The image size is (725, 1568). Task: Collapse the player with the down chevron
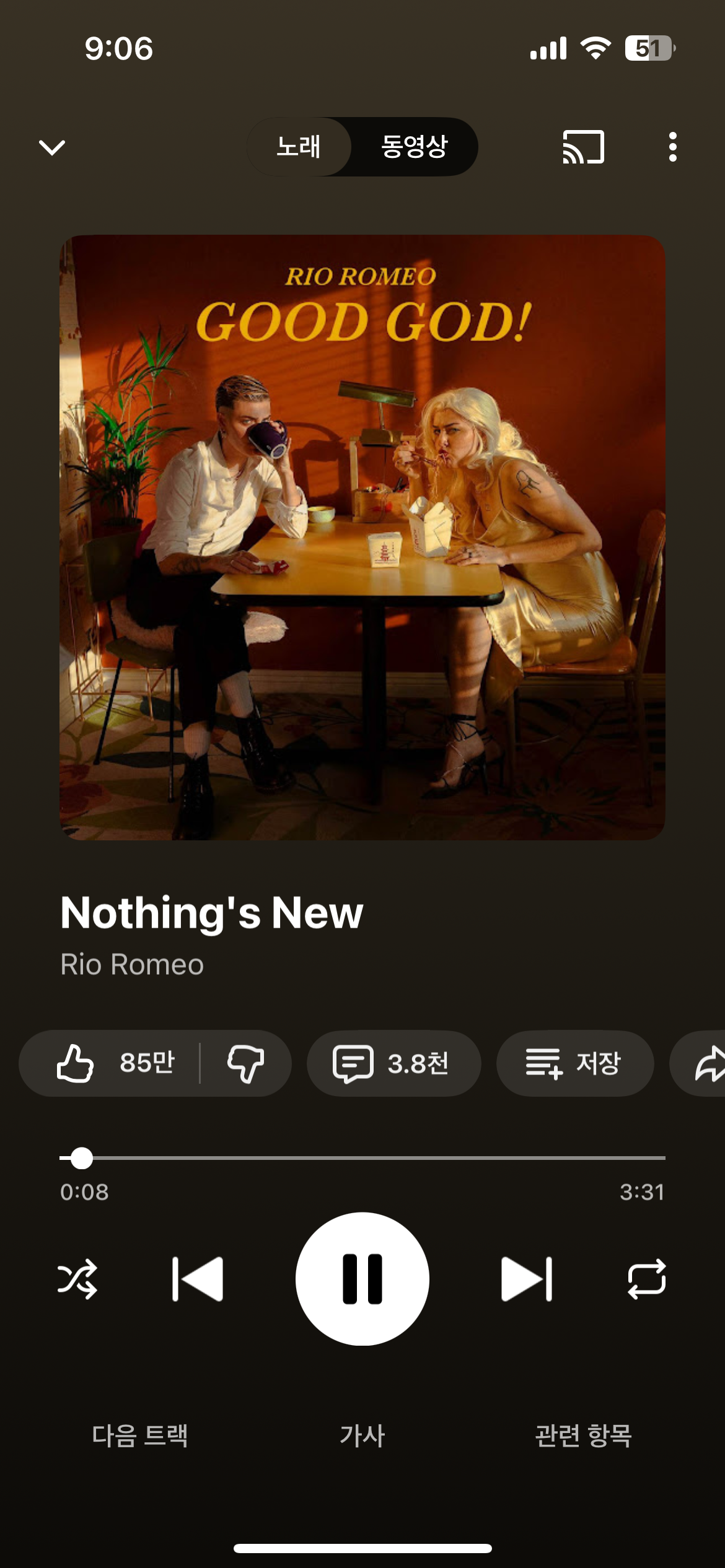point(52,147)
